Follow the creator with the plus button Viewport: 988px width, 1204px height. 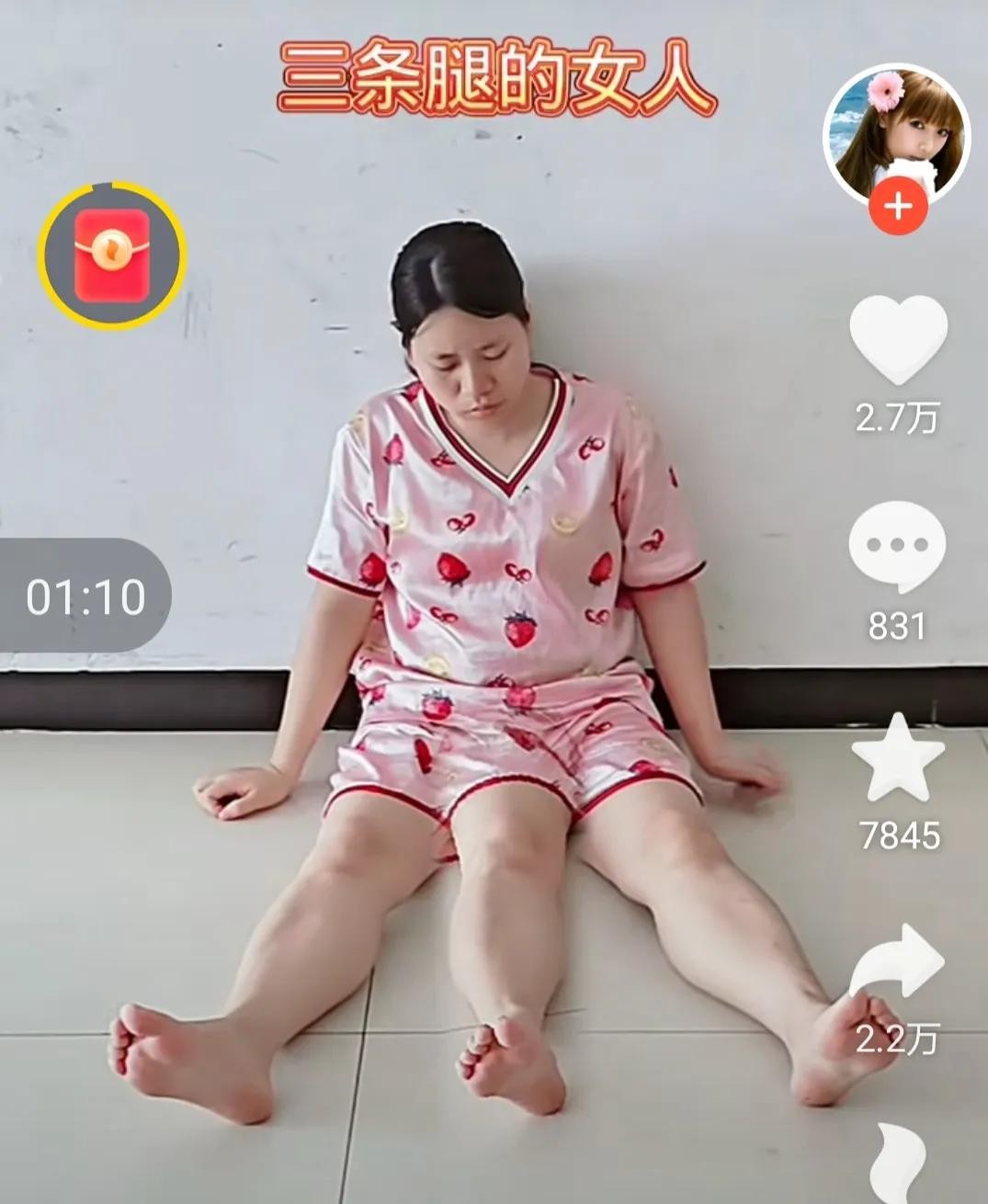(x=897, y=208)
